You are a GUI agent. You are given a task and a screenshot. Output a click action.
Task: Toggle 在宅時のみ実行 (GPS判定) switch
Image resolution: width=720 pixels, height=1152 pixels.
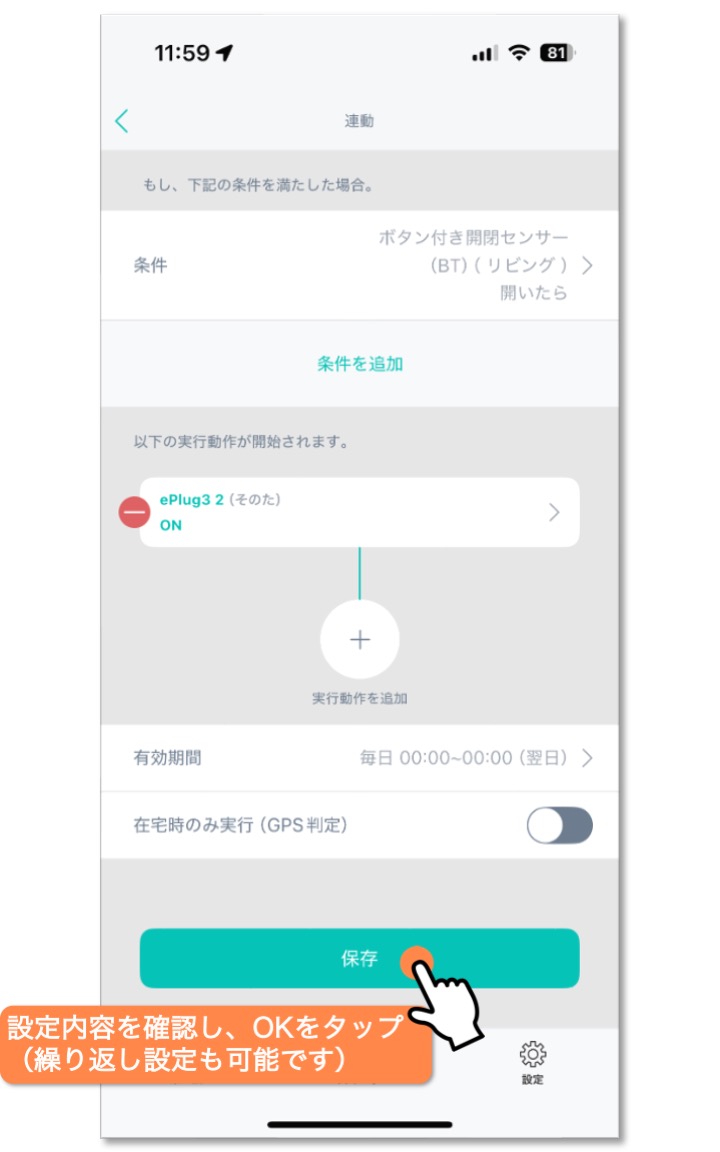point(559,825)
